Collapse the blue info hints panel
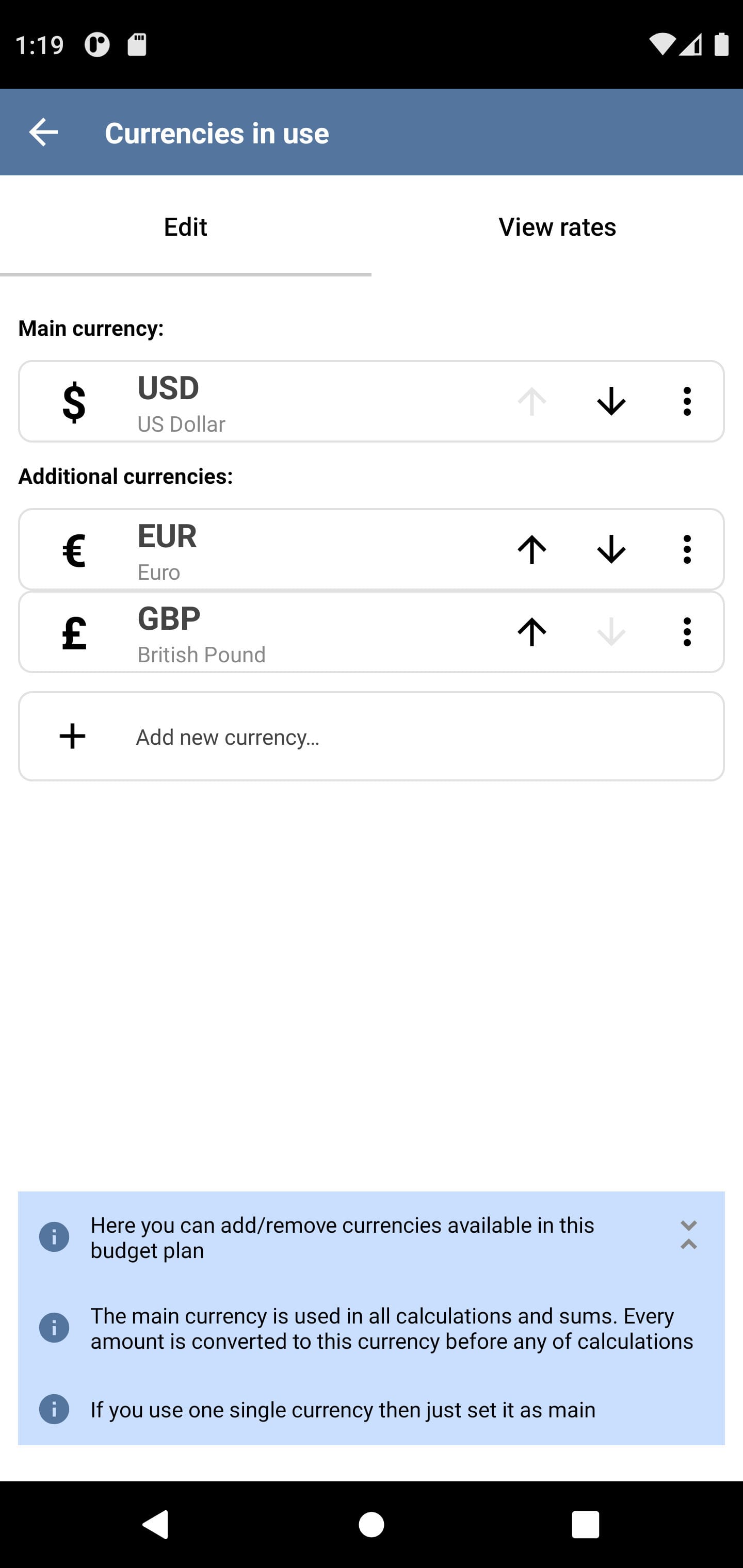 pyautogui.click(x=688, y=1236)
